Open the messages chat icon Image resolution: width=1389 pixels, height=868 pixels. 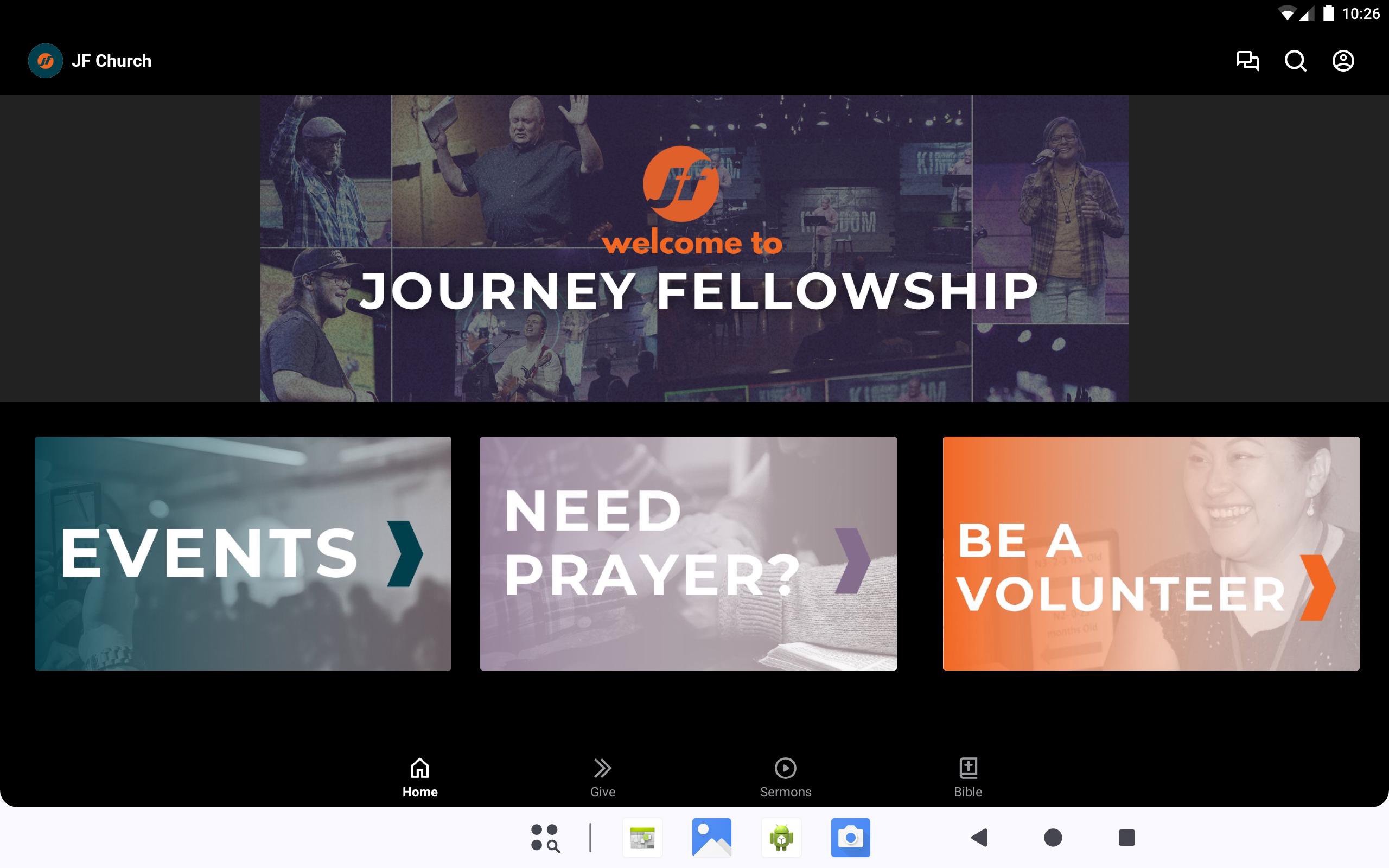1247,61
